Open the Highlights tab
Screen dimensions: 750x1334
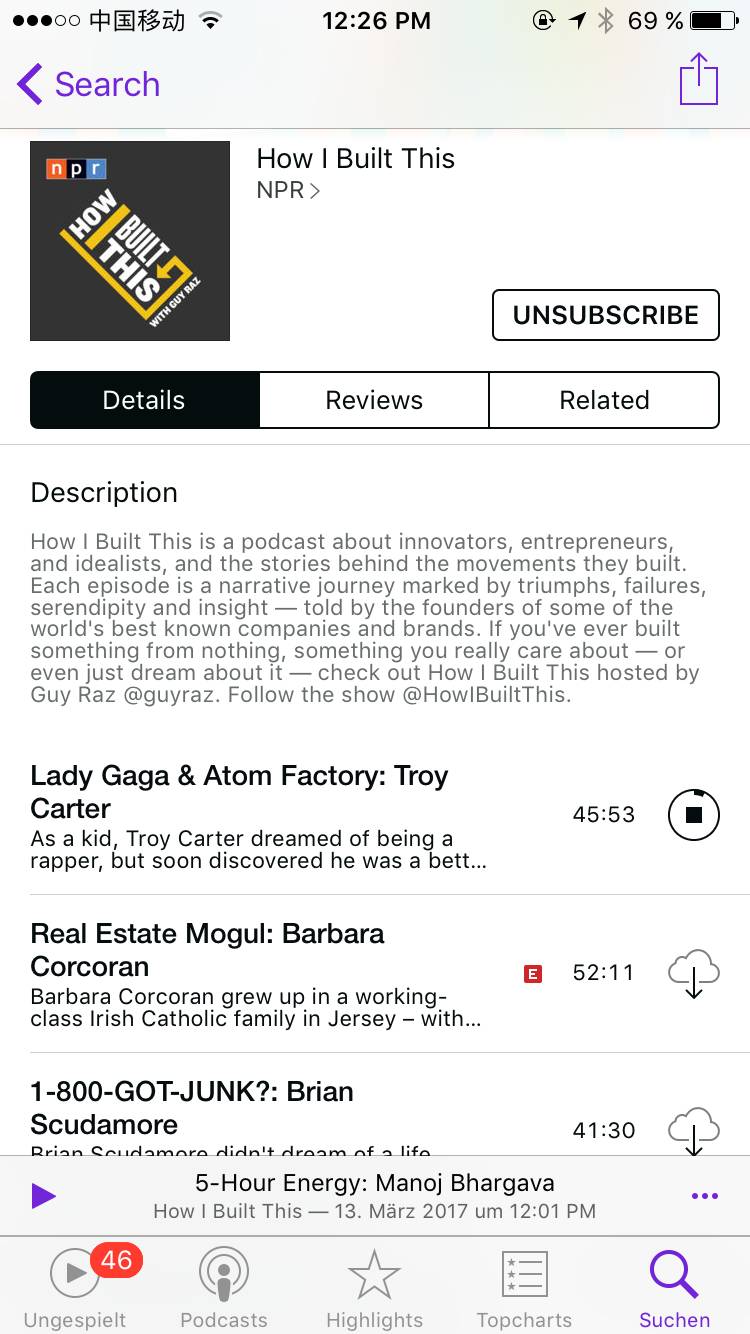click(374, 1287)
